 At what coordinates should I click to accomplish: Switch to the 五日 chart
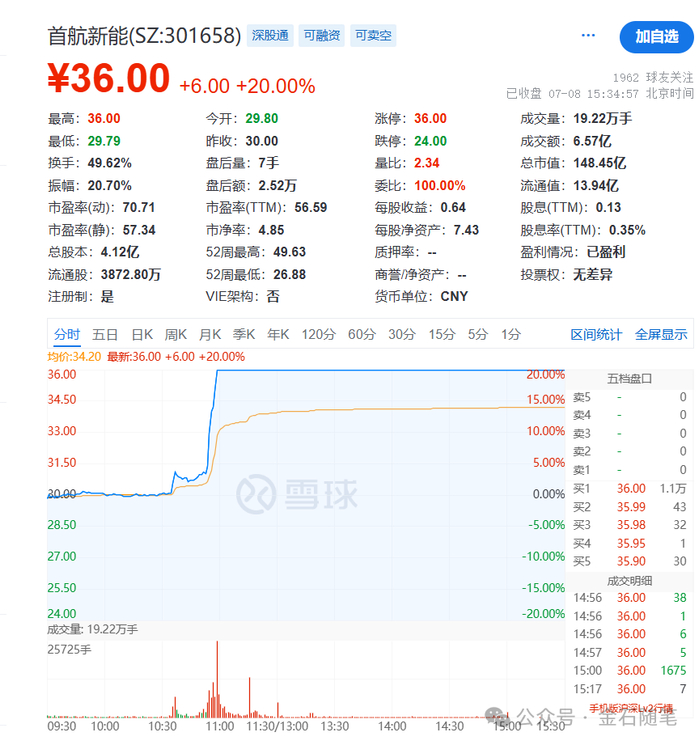[x=105, y=334]
